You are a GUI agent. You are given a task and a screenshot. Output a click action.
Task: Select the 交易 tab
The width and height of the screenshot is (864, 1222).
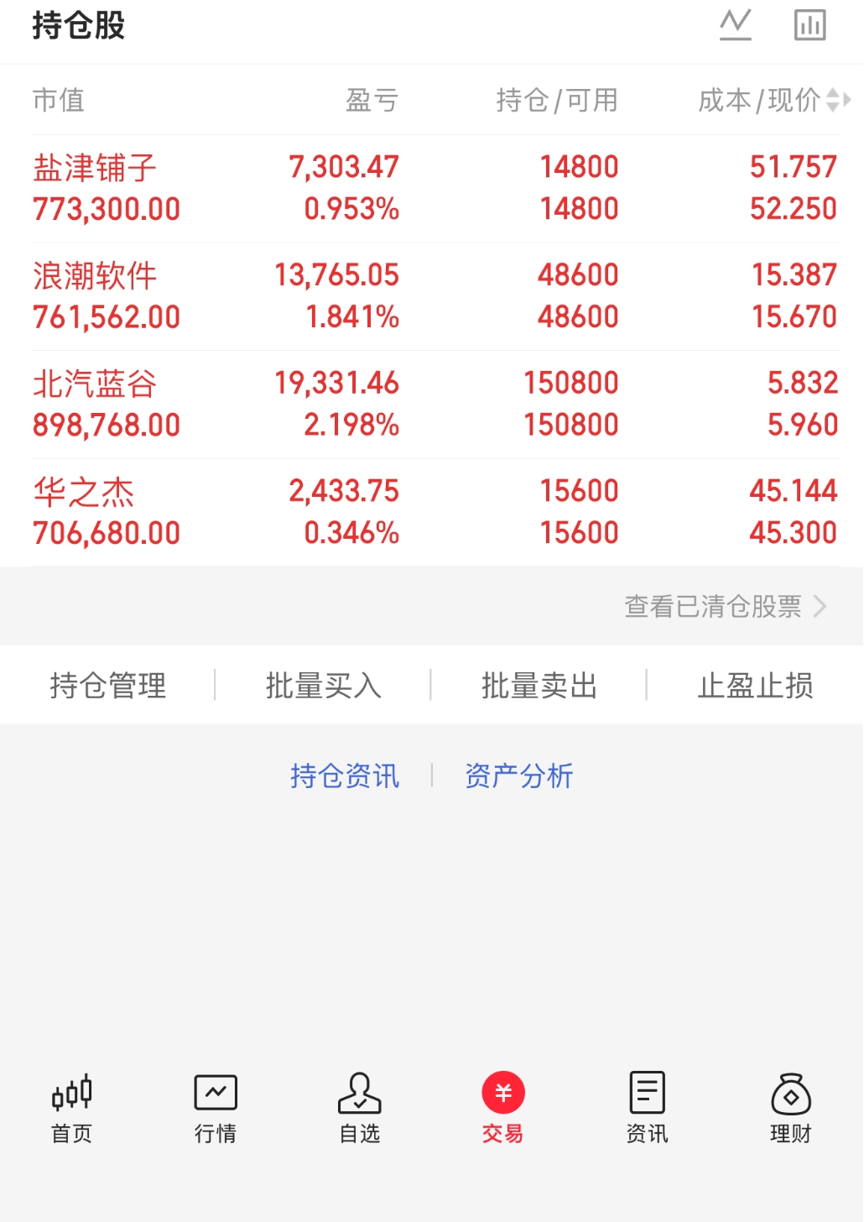[503, 1108]
